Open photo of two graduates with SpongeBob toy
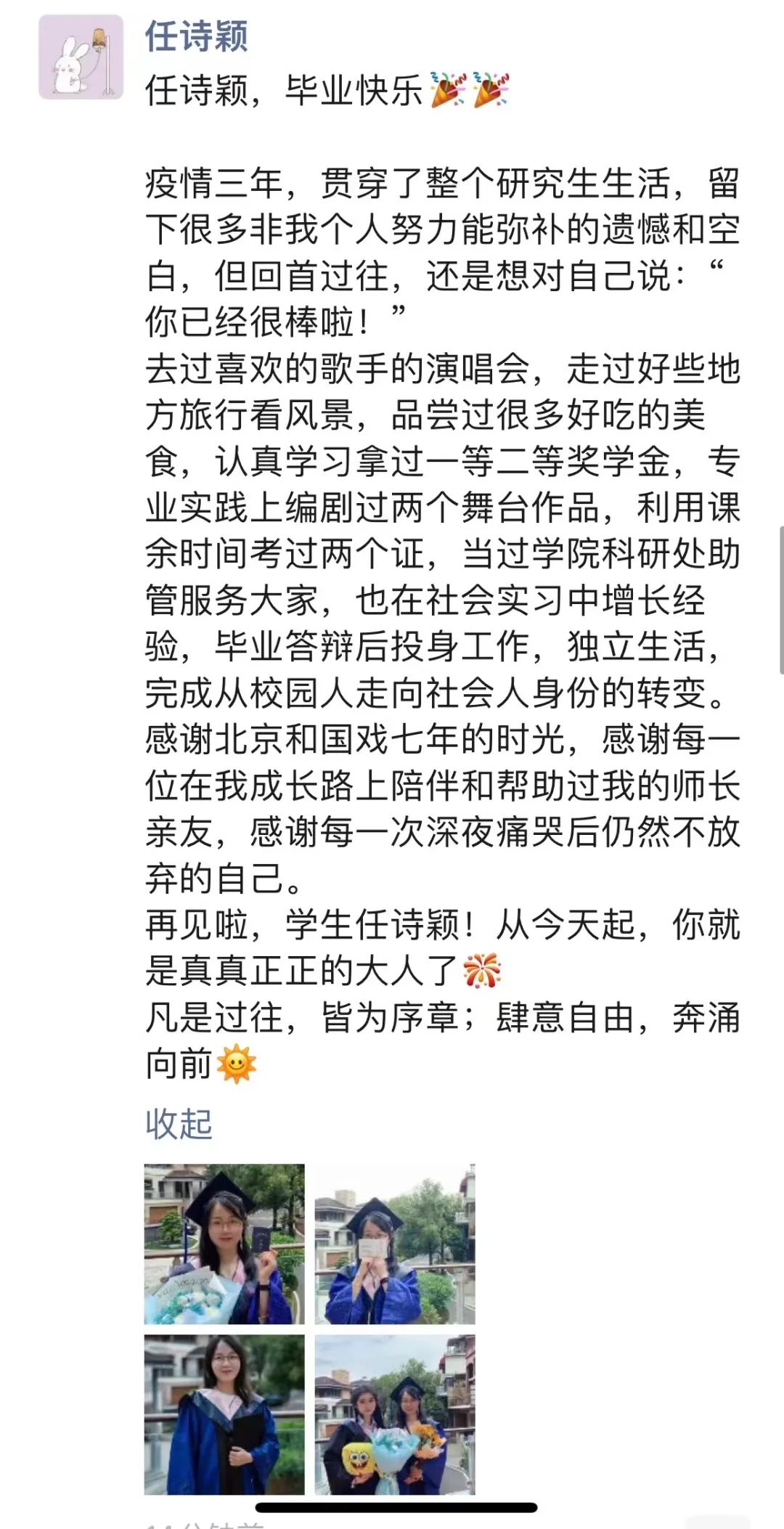The width and height of the screenshot is (784, 1529). pyautogui.click(x=395, y=1414)
